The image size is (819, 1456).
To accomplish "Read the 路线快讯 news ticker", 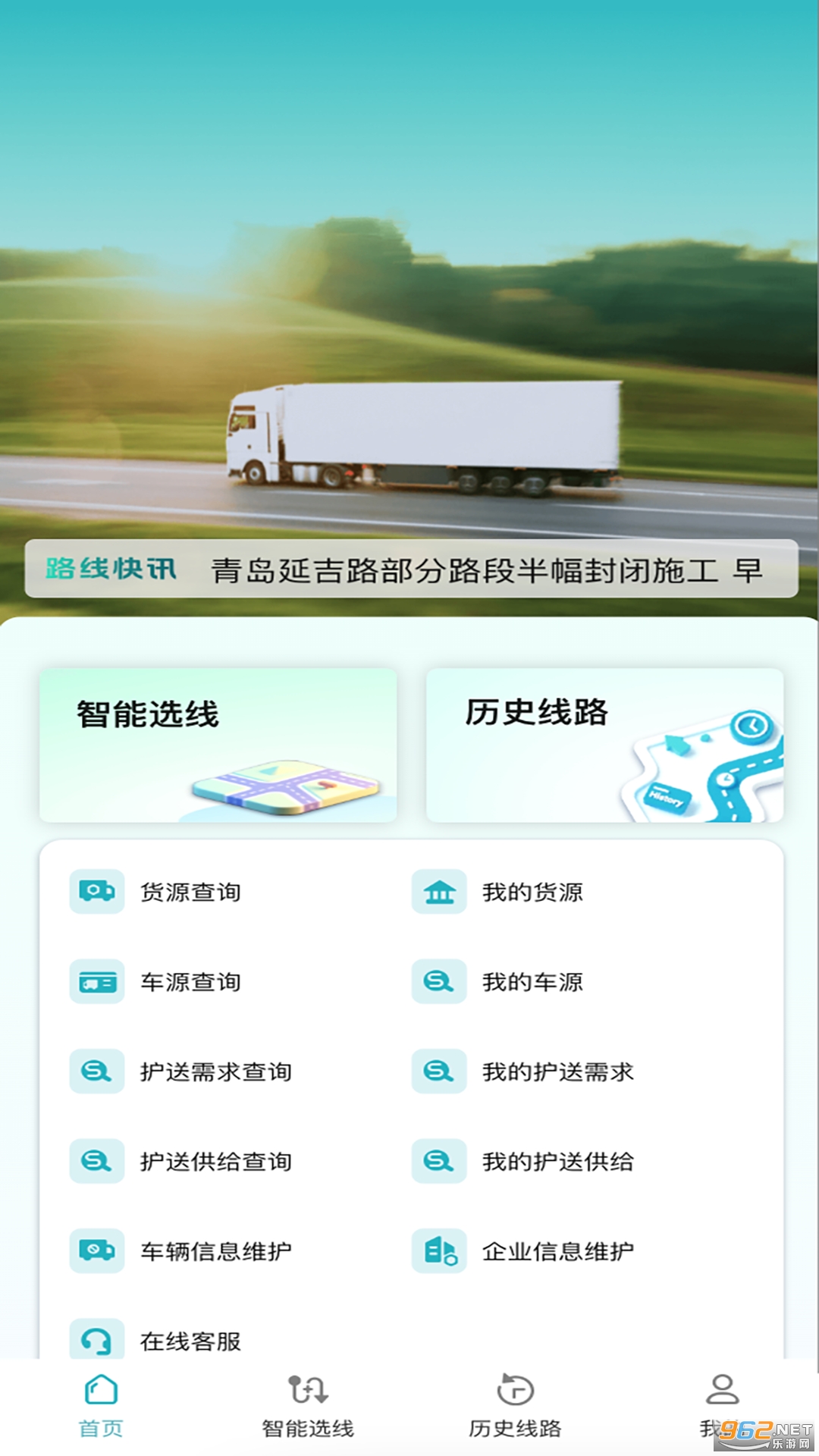I will pos(485,570).
